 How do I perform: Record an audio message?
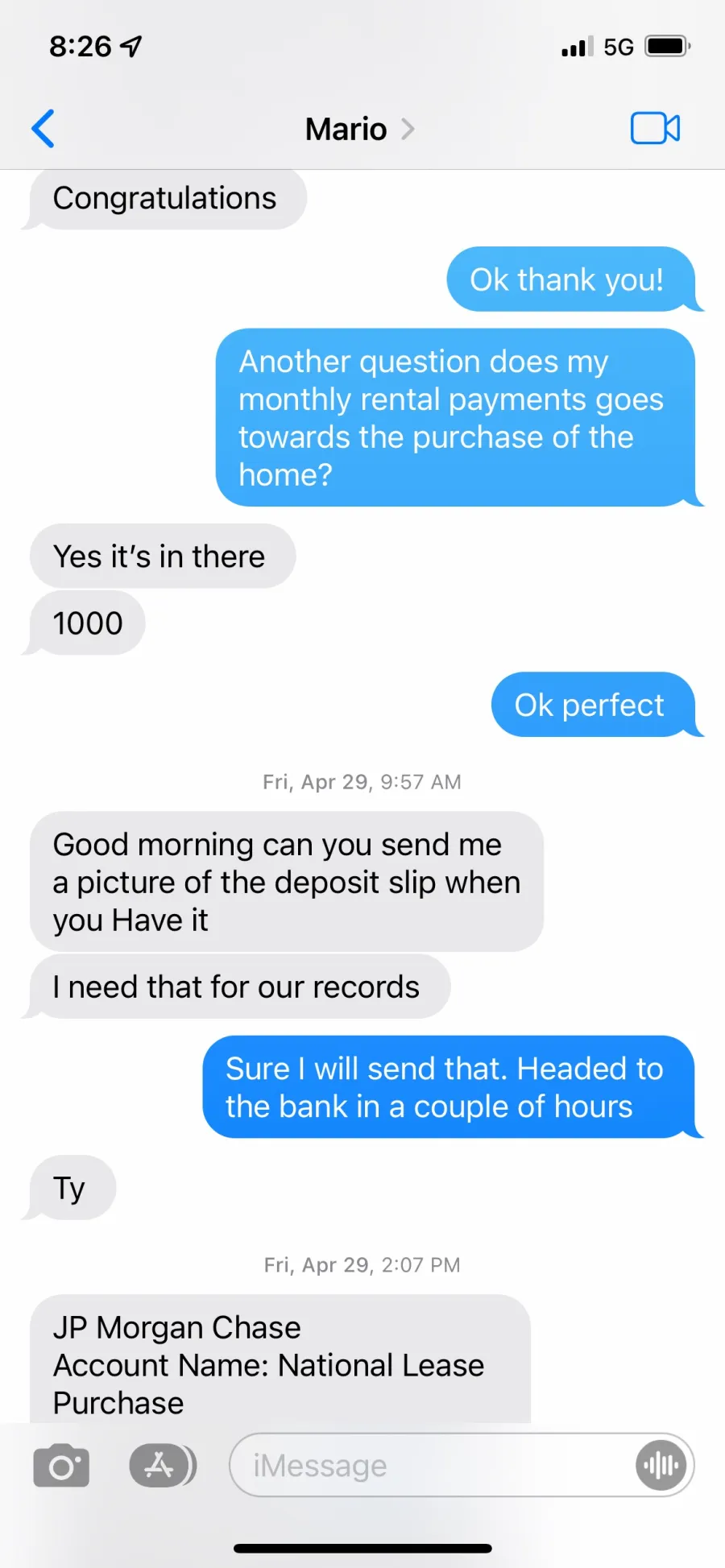coord(661,1465)
